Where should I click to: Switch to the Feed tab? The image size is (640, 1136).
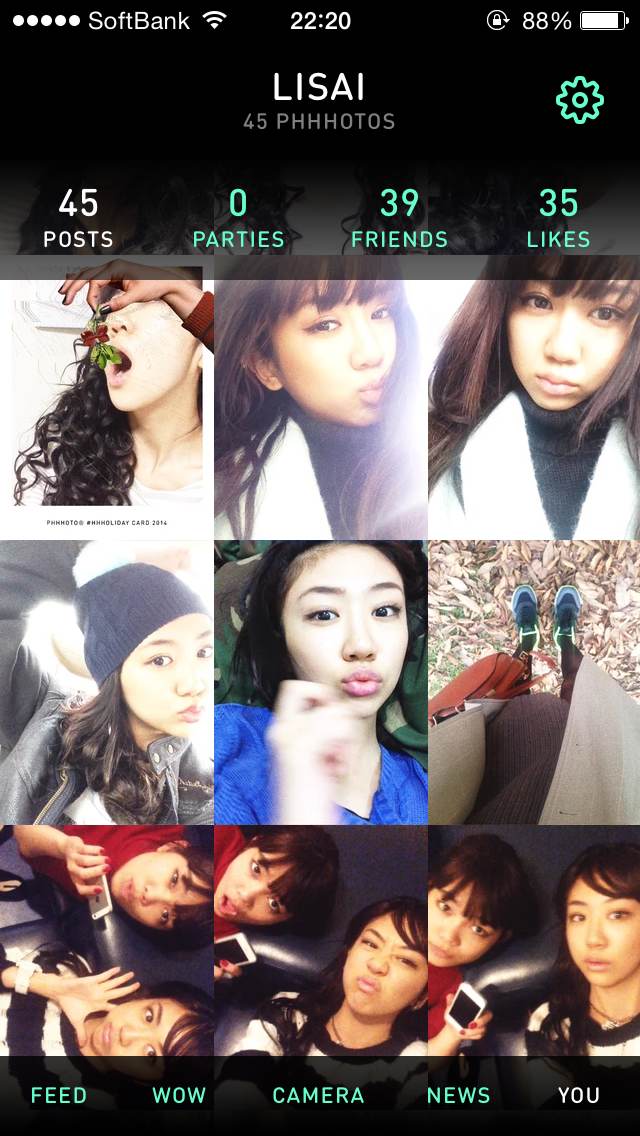click(x=59, y=1095)
